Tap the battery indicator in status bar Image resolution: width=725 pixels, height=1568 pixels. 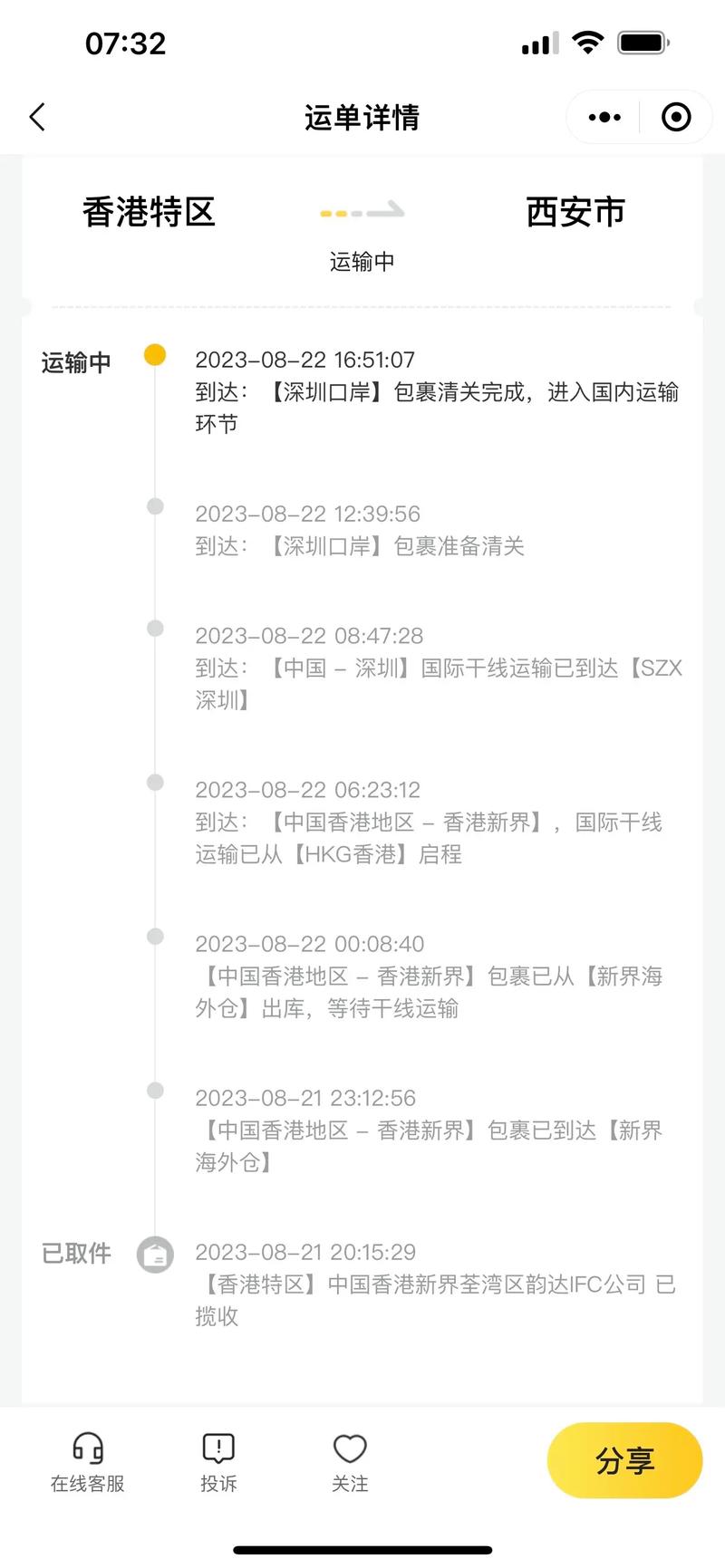coord(642,41)
